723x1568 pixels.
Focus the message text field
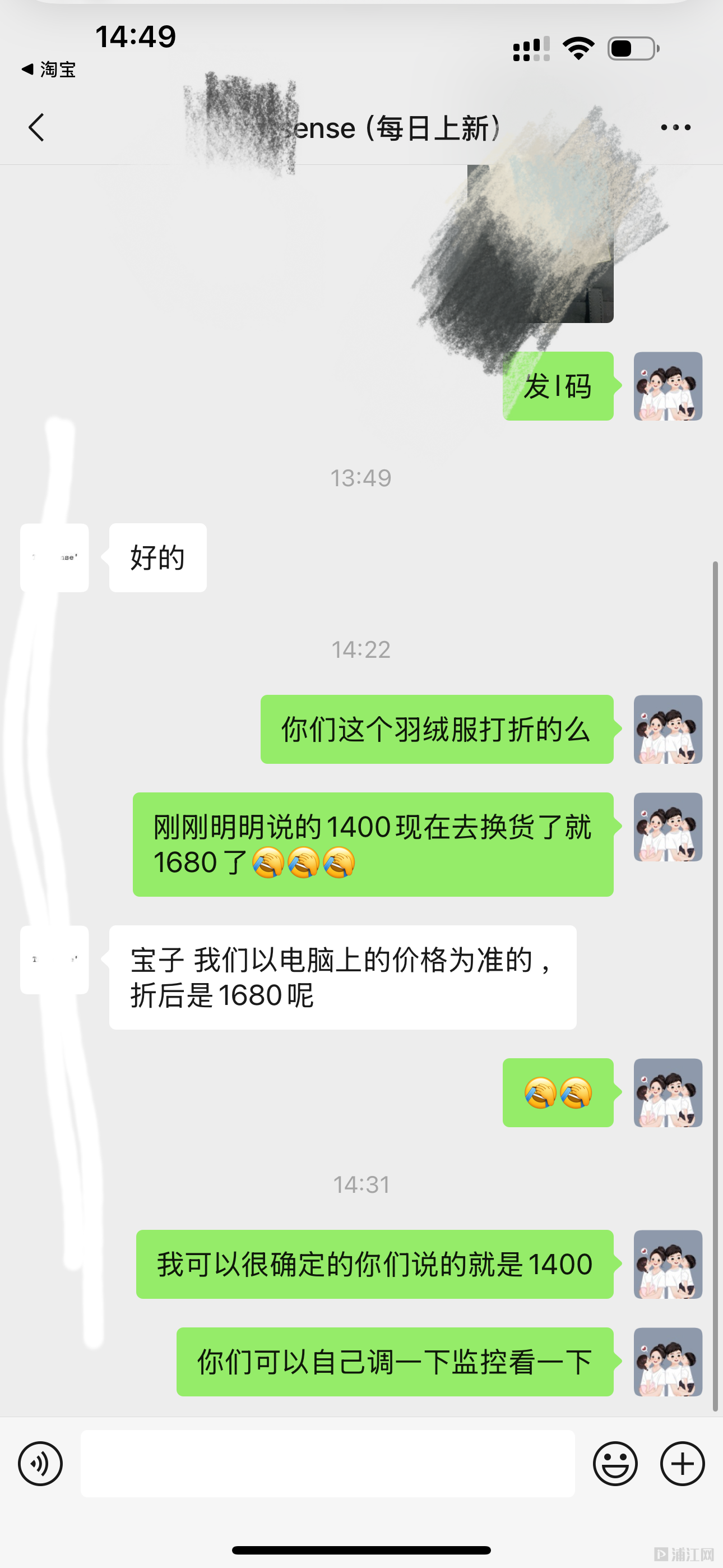coord(327,1463)
